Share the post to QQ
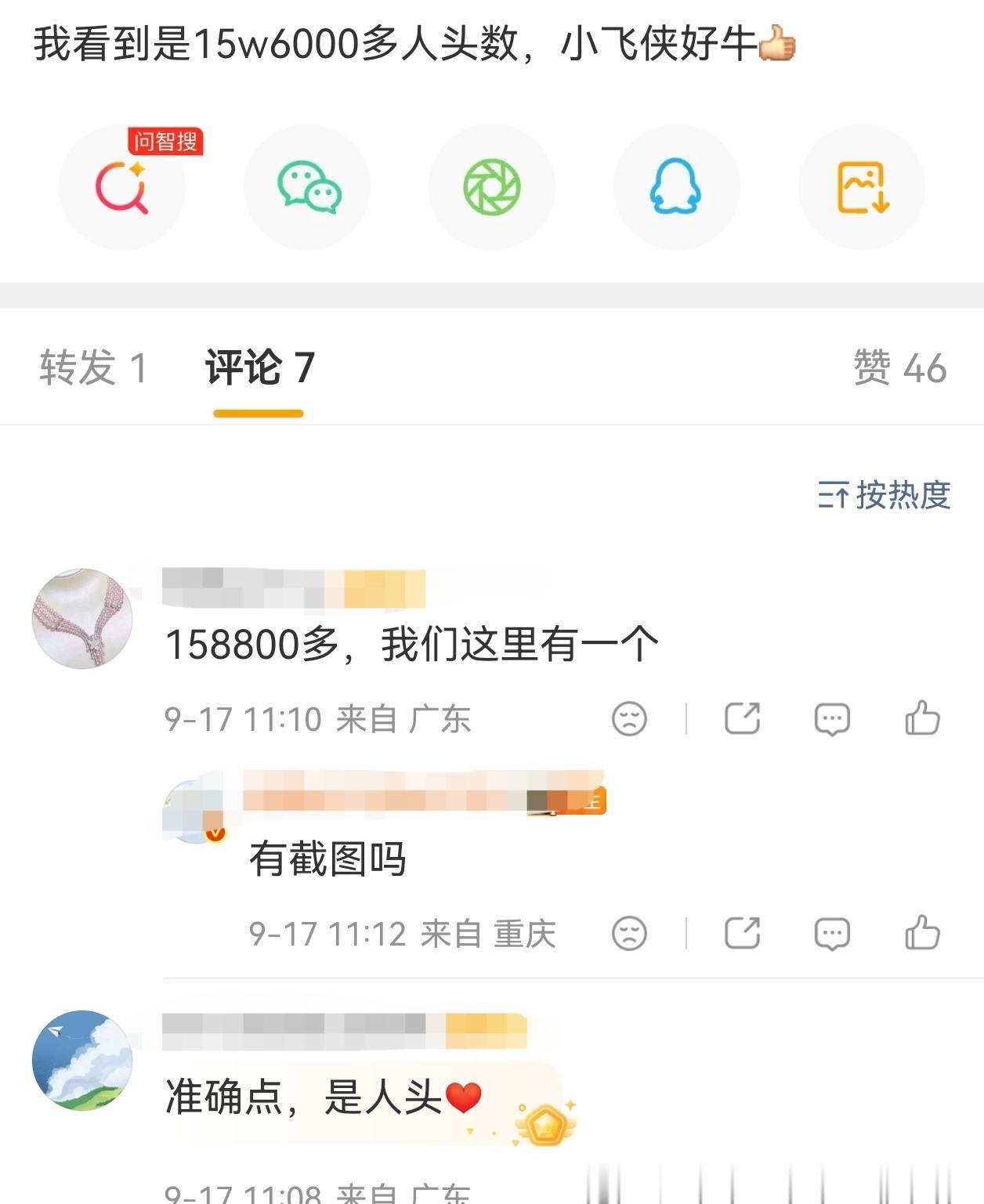This screenshot has height=1204, width=984. pos(676,187)
